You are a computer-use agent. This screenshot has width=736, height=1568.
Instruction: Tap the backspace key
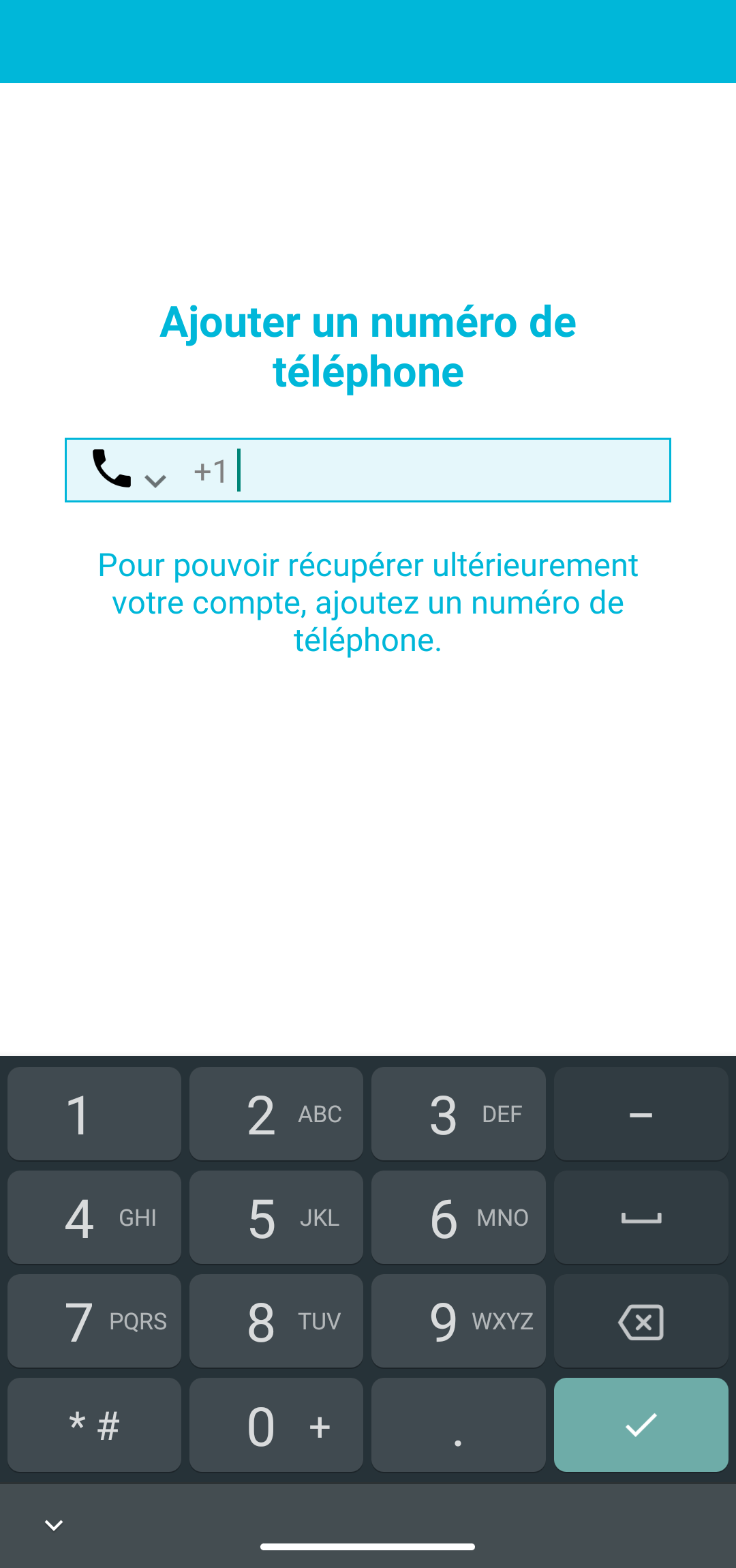click(x=641, y=1321)
